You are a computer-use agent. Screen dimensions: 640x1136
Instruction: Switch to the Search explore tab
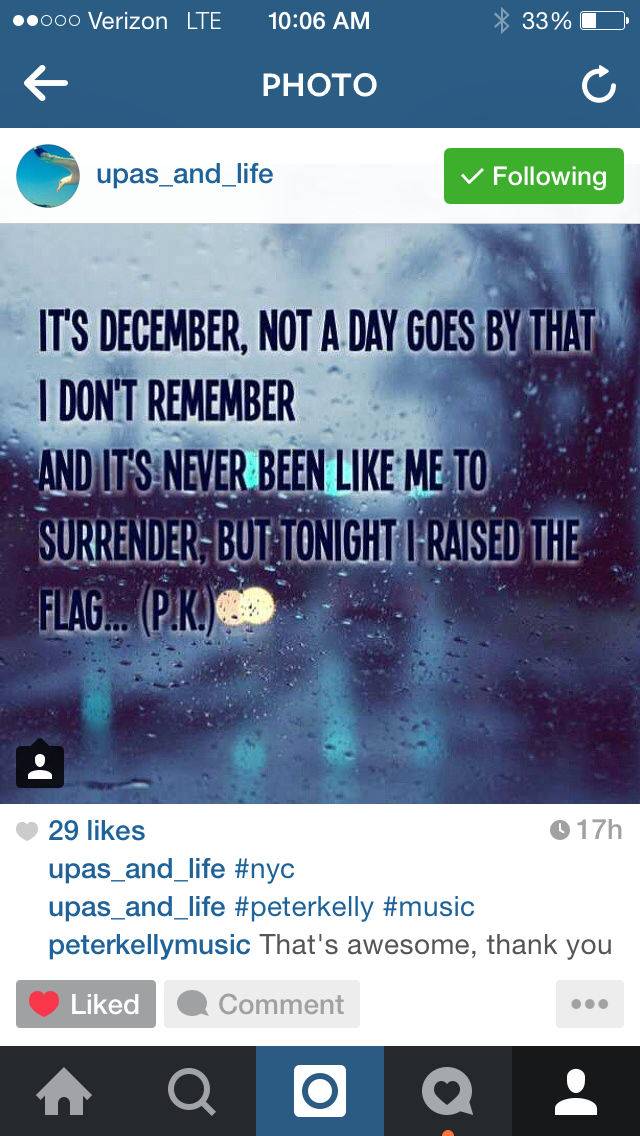coord(192,1091)
